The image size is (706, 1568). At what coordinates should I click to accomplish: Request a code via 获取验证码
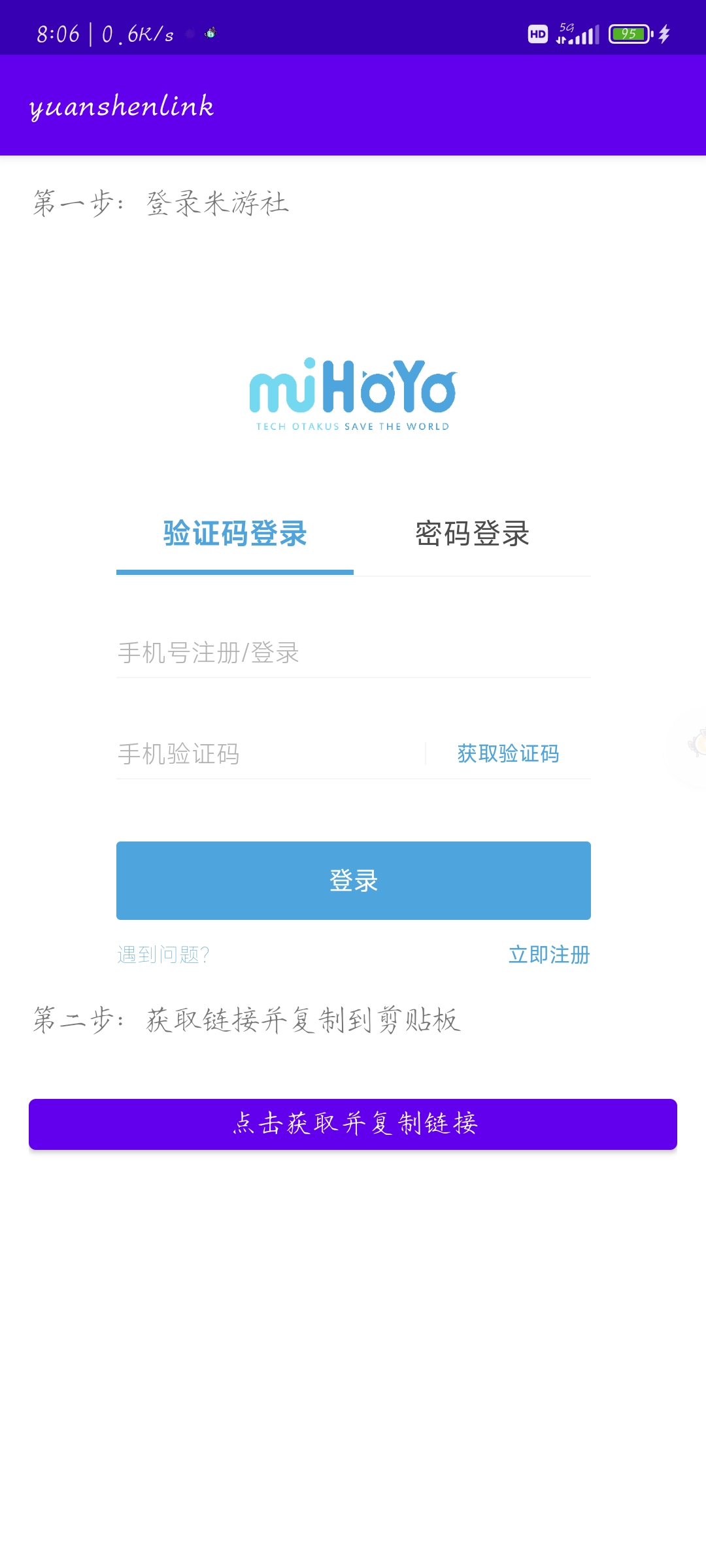pos(508,754)
